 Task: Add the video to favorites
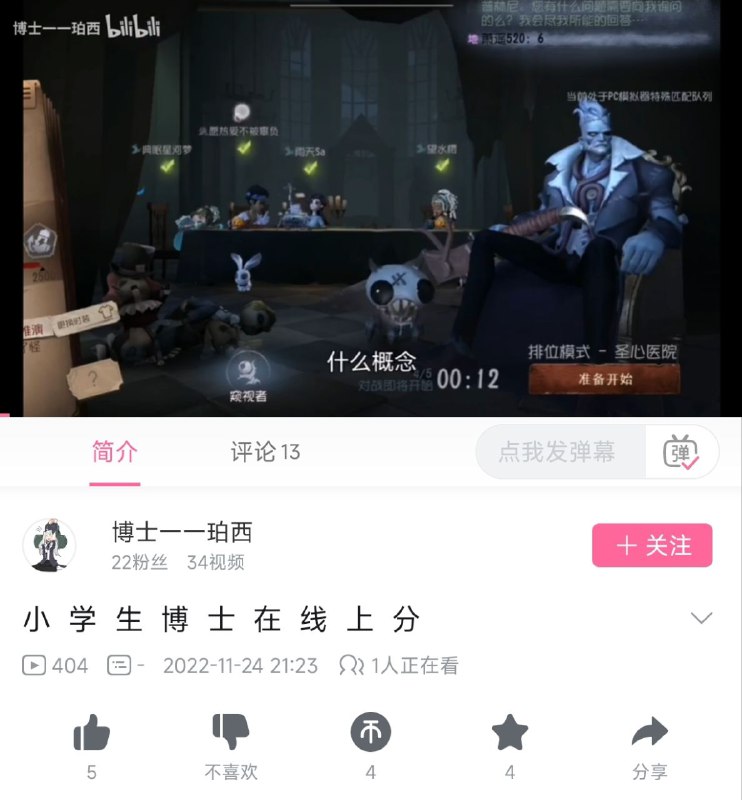point(510,735)
